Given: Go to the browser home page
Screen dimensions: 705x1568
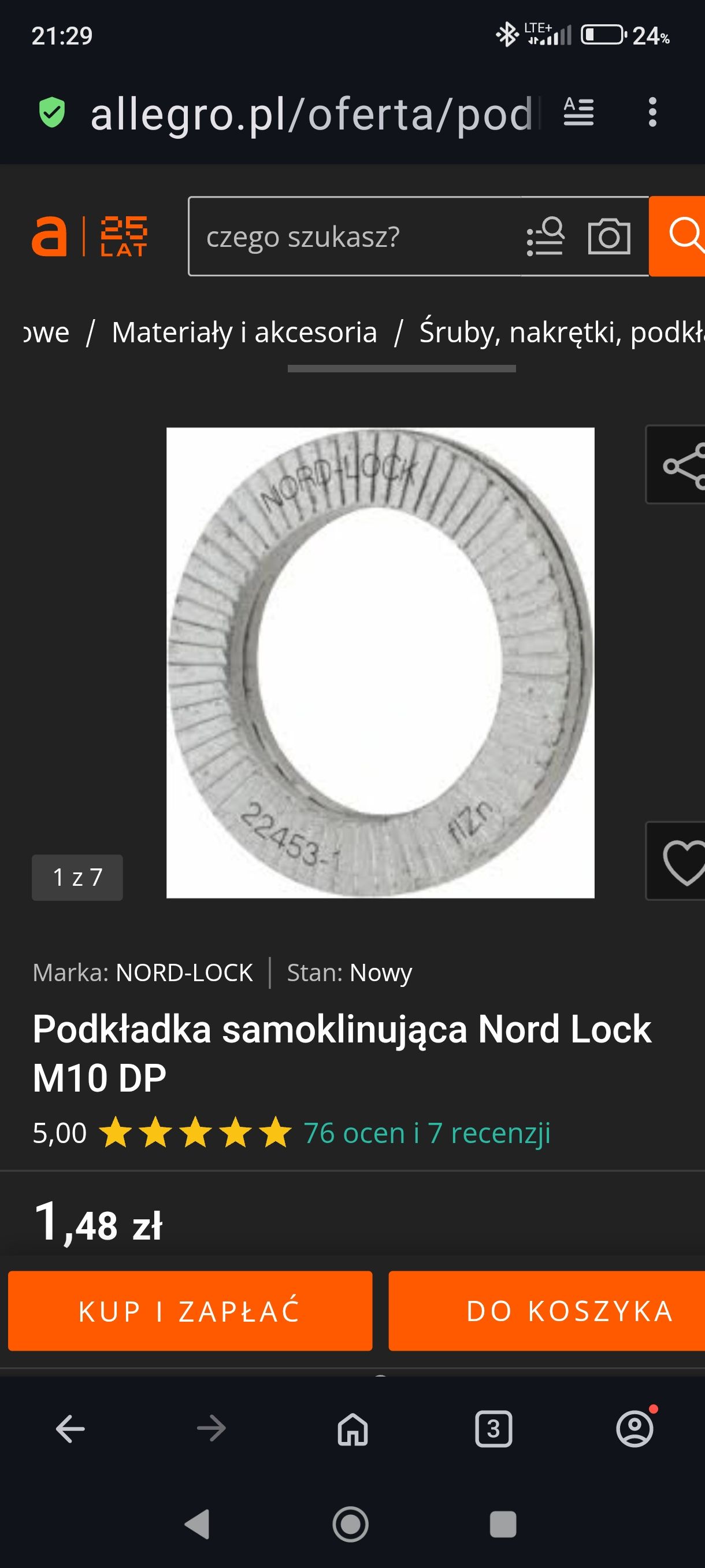Looking at the screenshot, I should click(x=353, y=1429).
